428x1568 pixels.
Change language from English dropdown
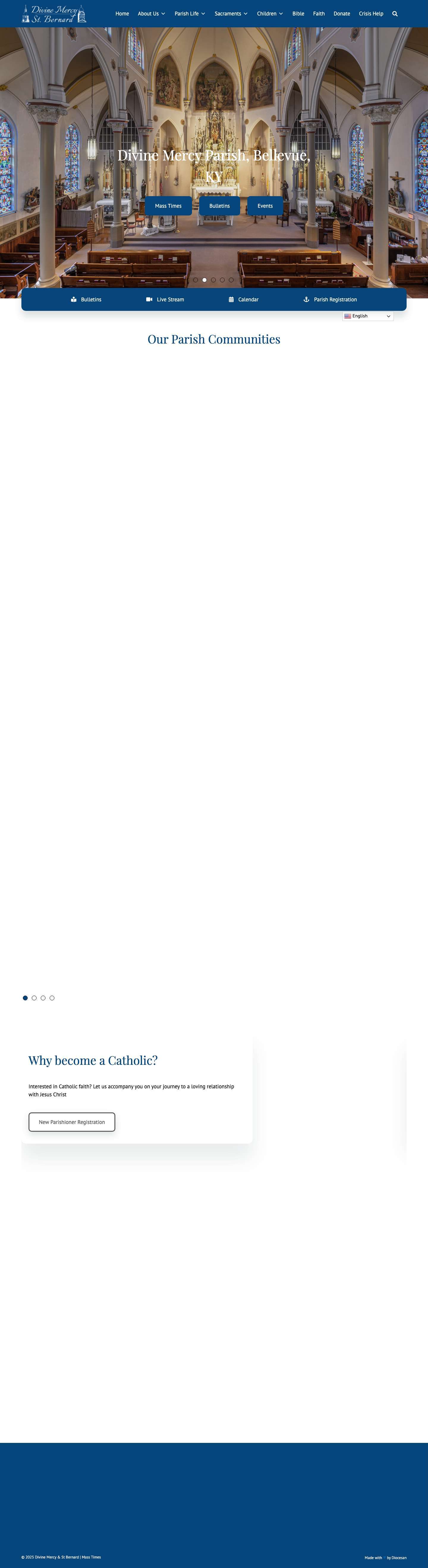click(368, 316)
